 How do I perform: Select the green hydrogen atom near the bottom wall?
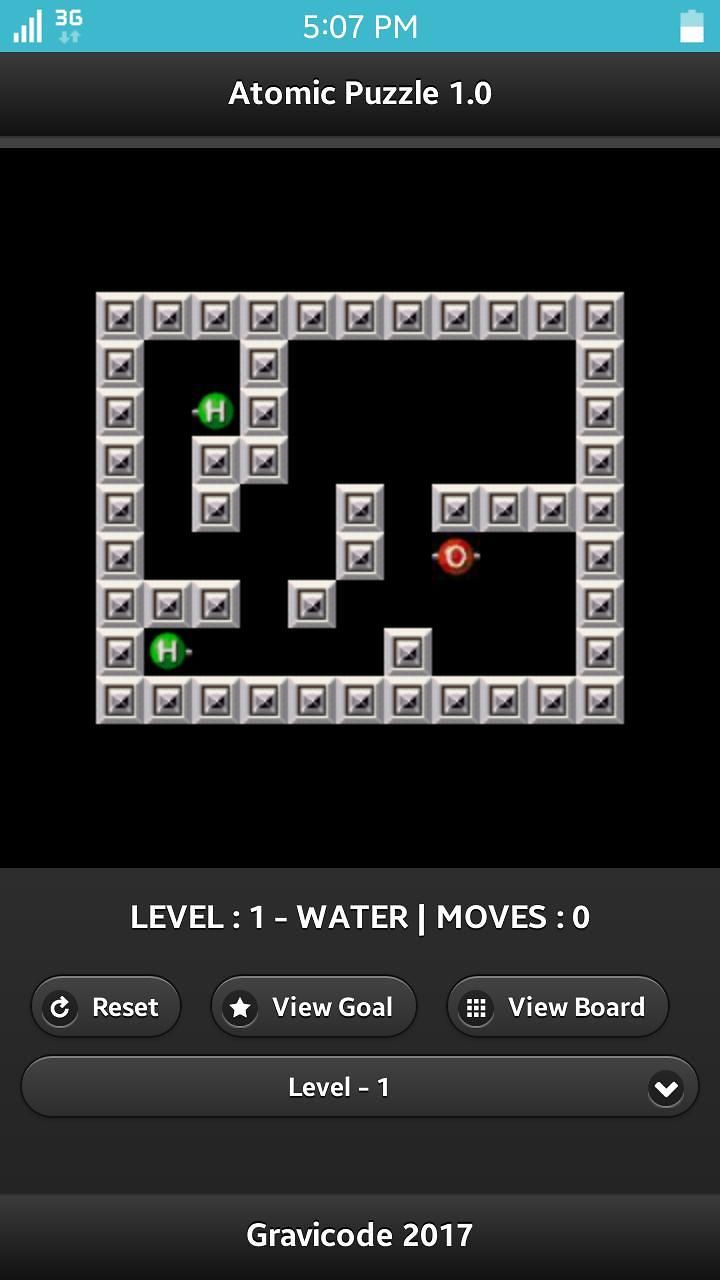coord(167,652)
